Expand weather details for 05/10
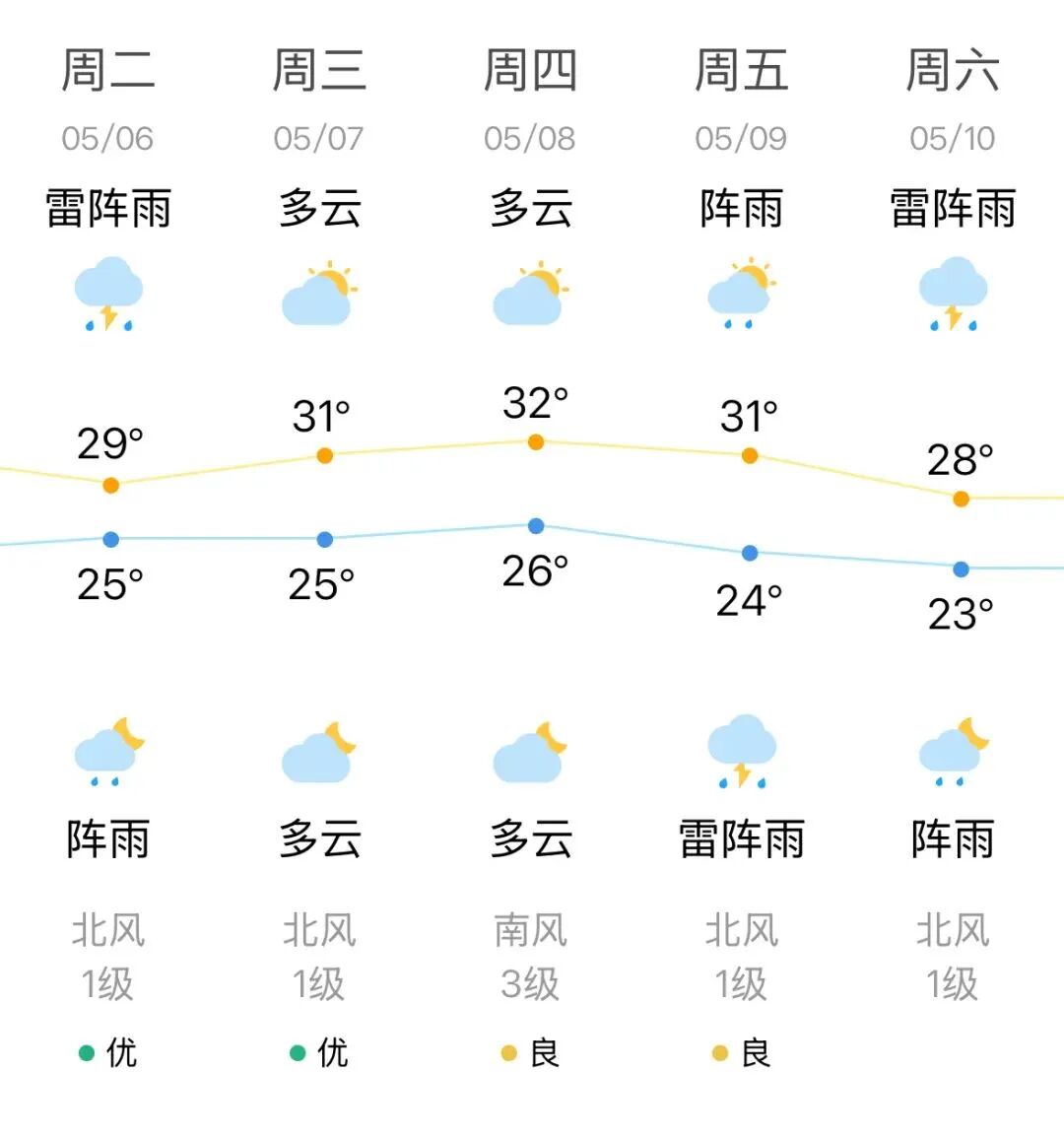The width and height of the screenshot is (1064, 1137). coord(954,138)
